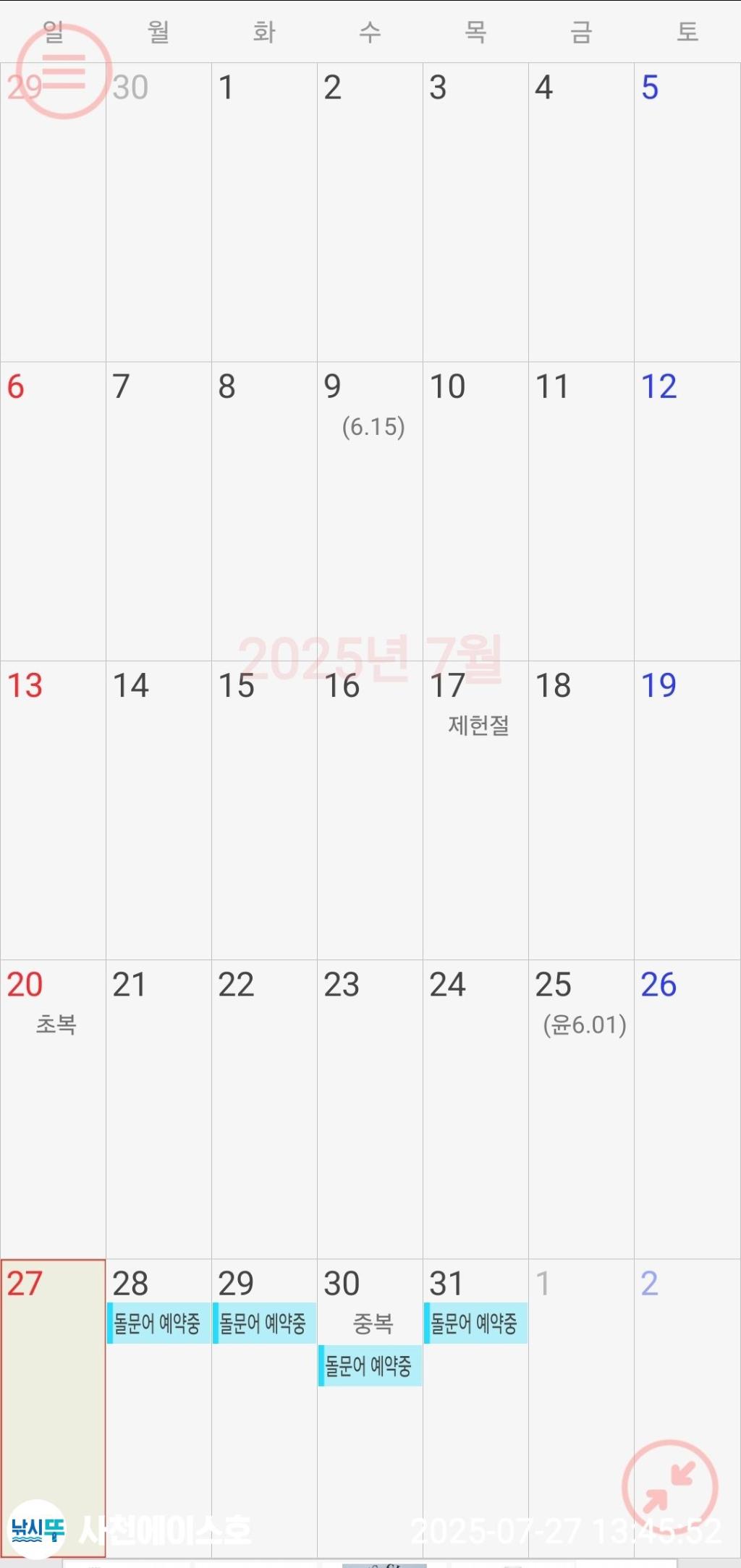The width and height of the screenshot is (741, 1568).
Task: Tap the collapse arrows floating button
Action: (669, 1486)
